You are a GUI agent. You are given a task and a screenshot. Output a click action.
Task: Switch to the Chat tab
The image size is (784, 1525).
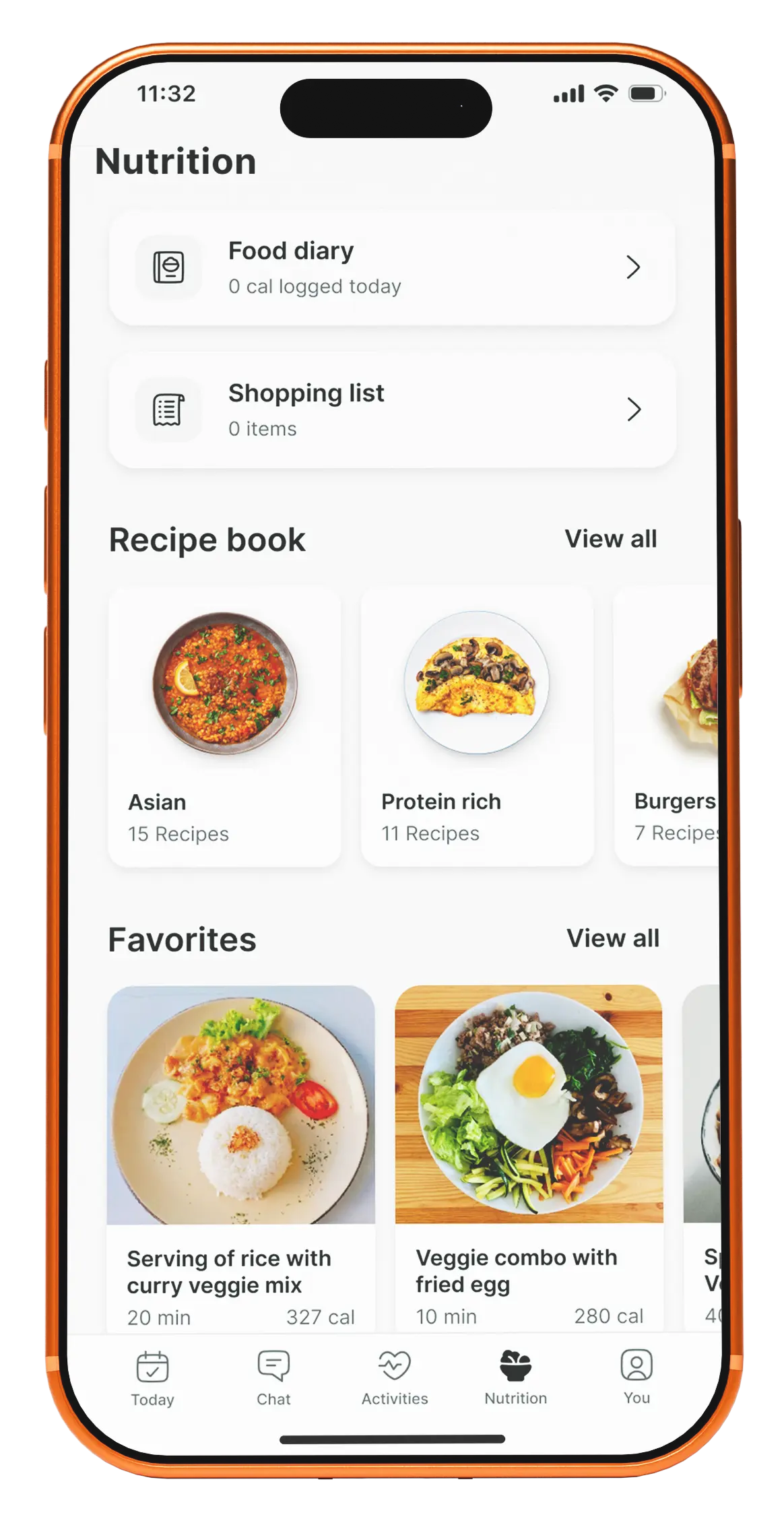tap(273, 1378)
